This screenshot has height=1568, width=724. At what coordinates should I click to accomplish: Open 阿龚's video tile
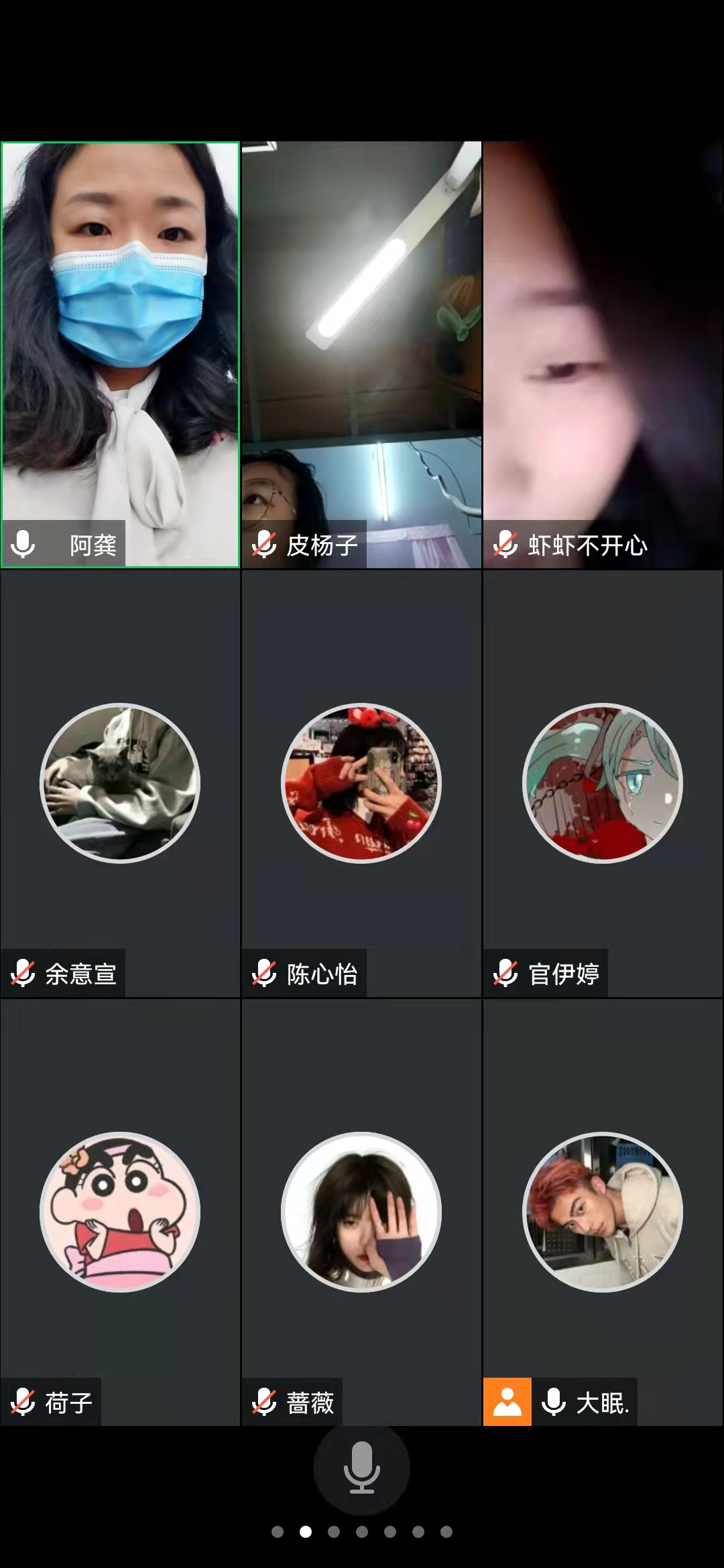(x=121, y=354)
